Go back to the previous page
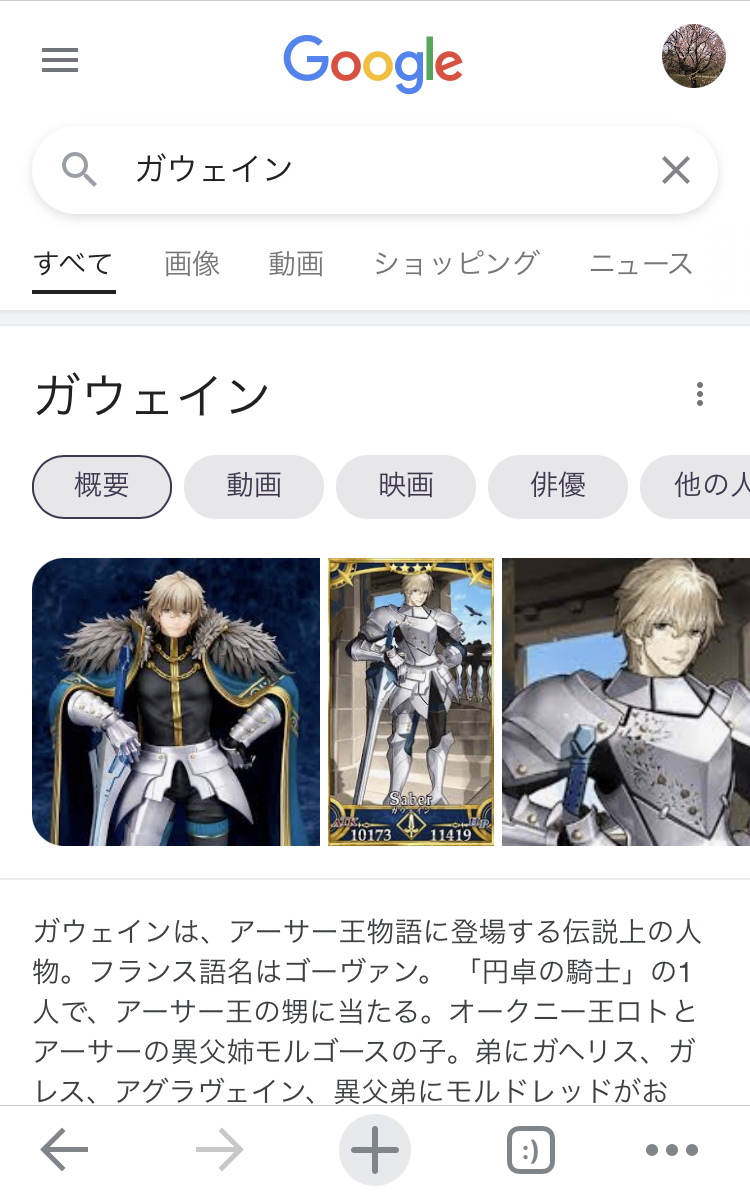 click(65, 1151)
